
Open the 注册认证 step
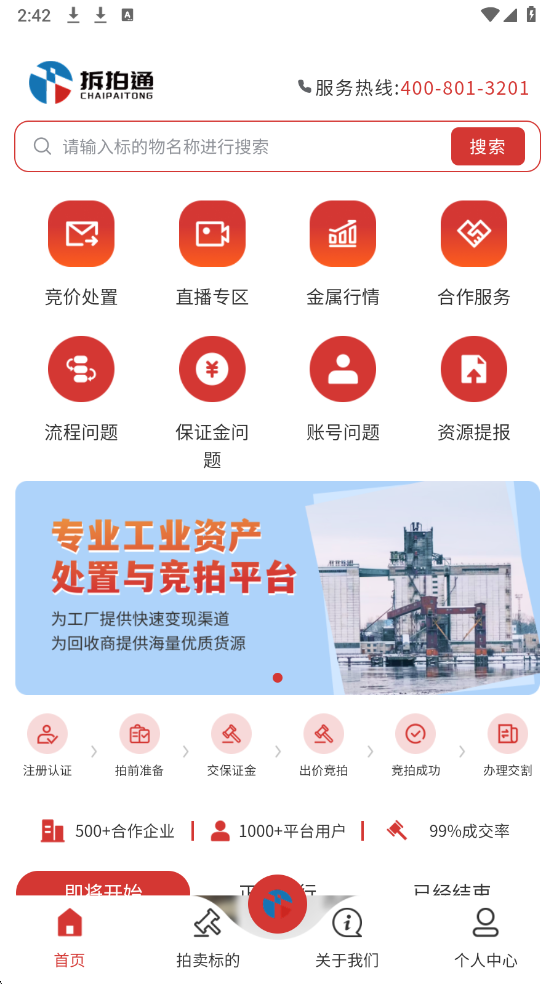click(47, 746)
